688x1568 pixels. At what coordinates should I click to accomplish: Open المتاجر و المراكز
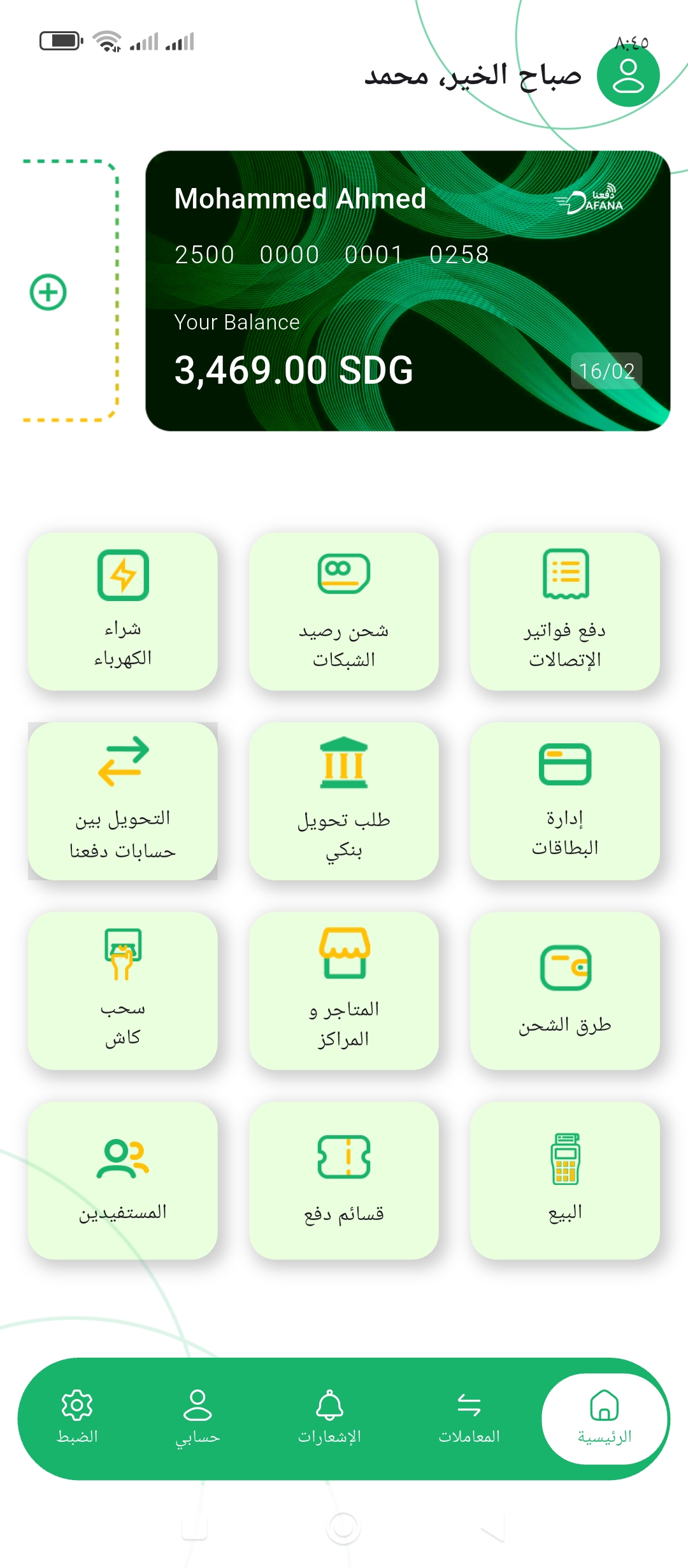coord(344,991)
